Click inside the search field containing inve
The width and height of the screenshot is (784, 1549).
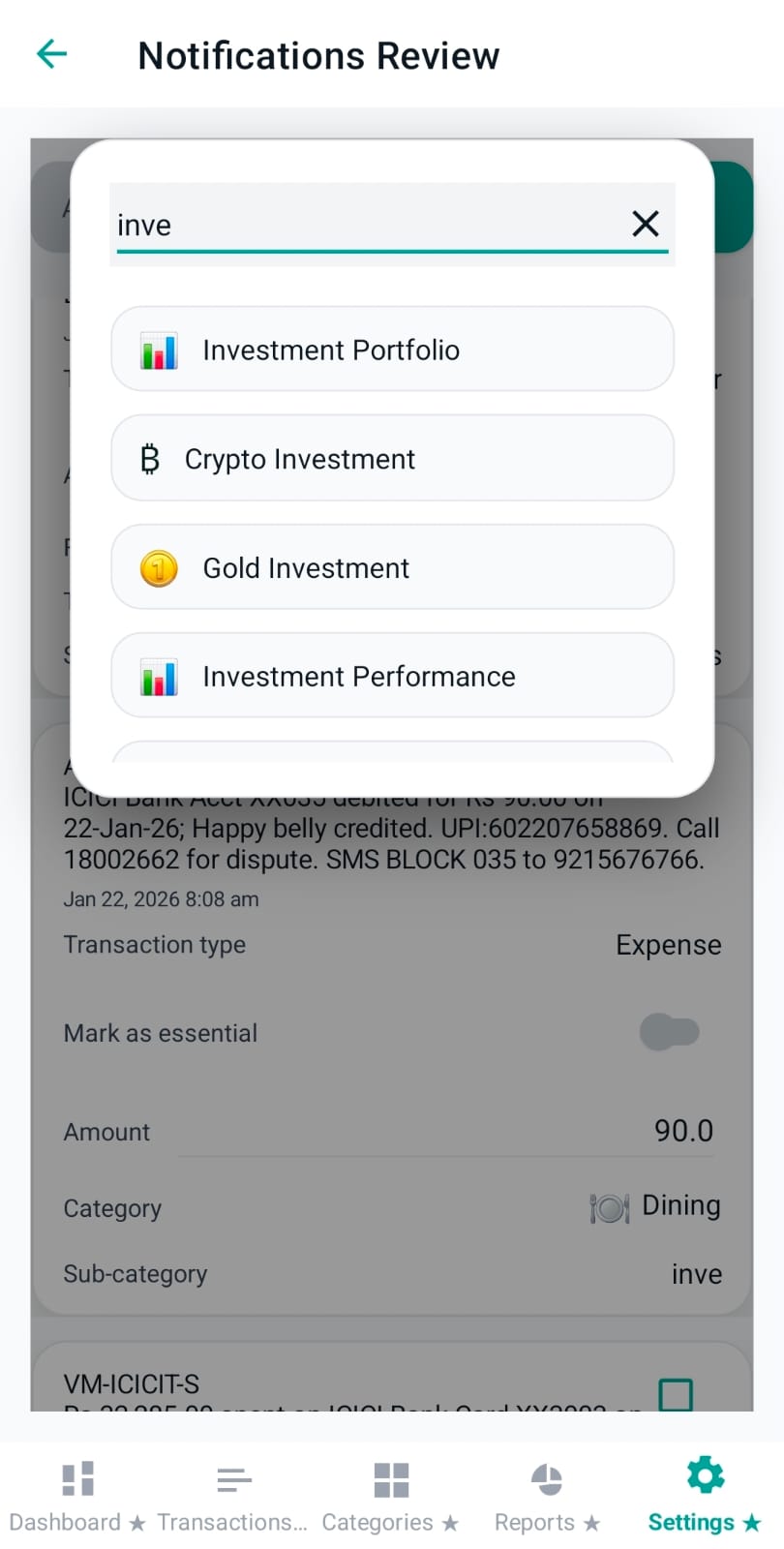339,225
